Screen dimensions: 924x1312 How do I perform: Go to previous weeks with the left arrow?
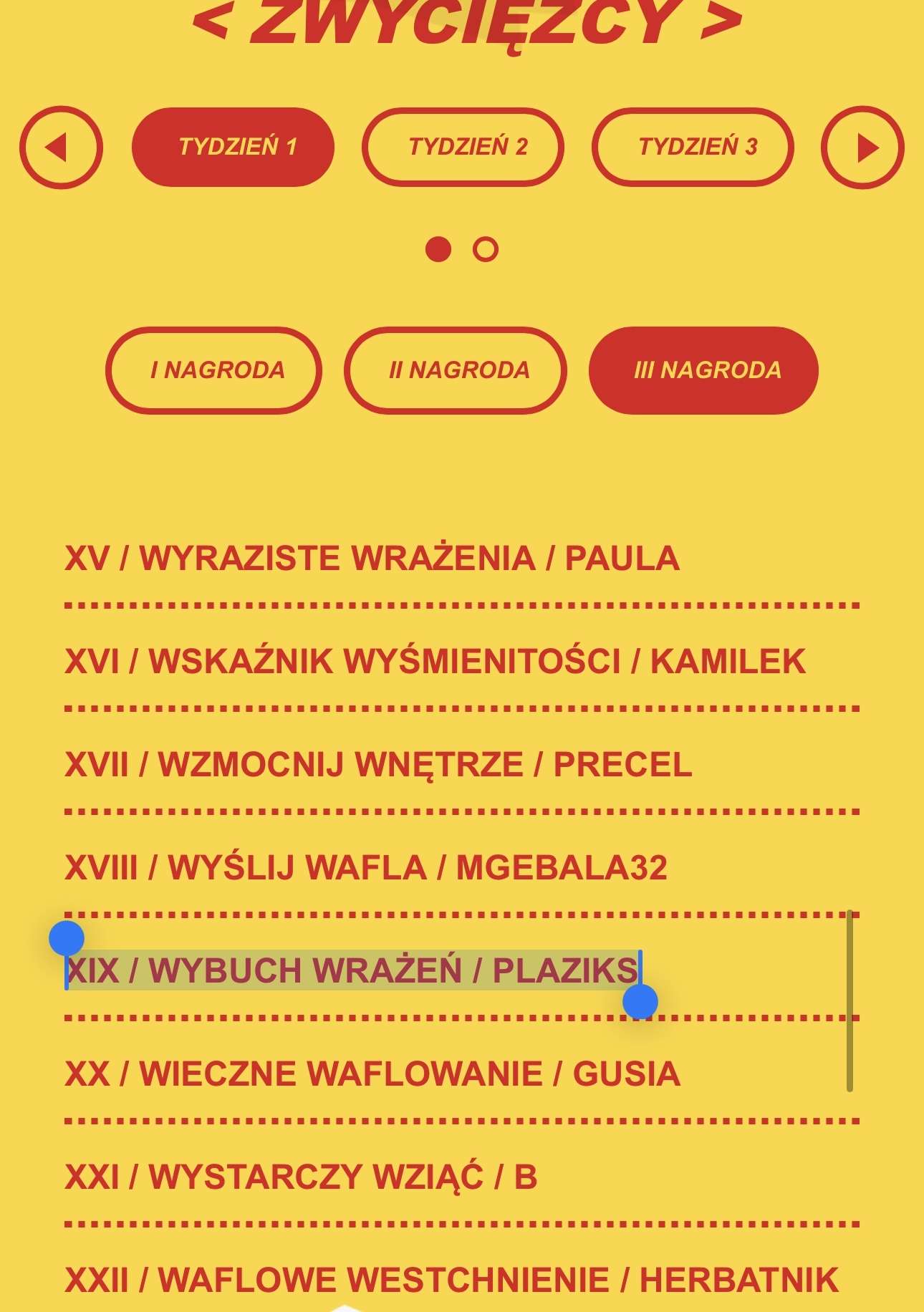(61, 148)
